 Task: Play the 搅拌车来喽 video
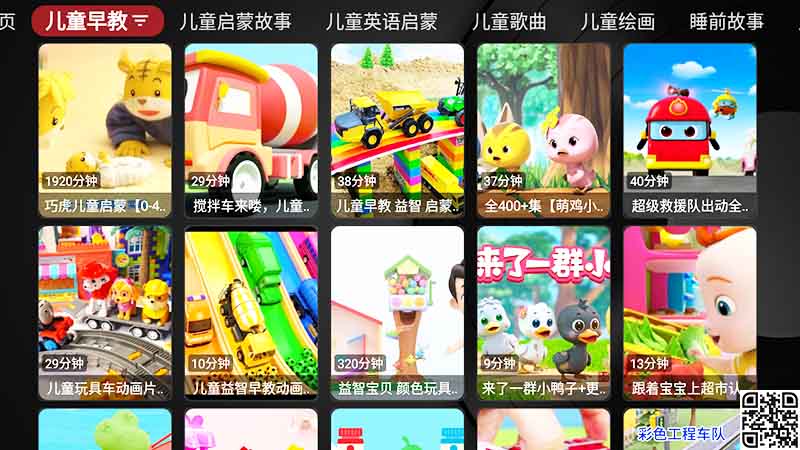[x=251, y=130]
